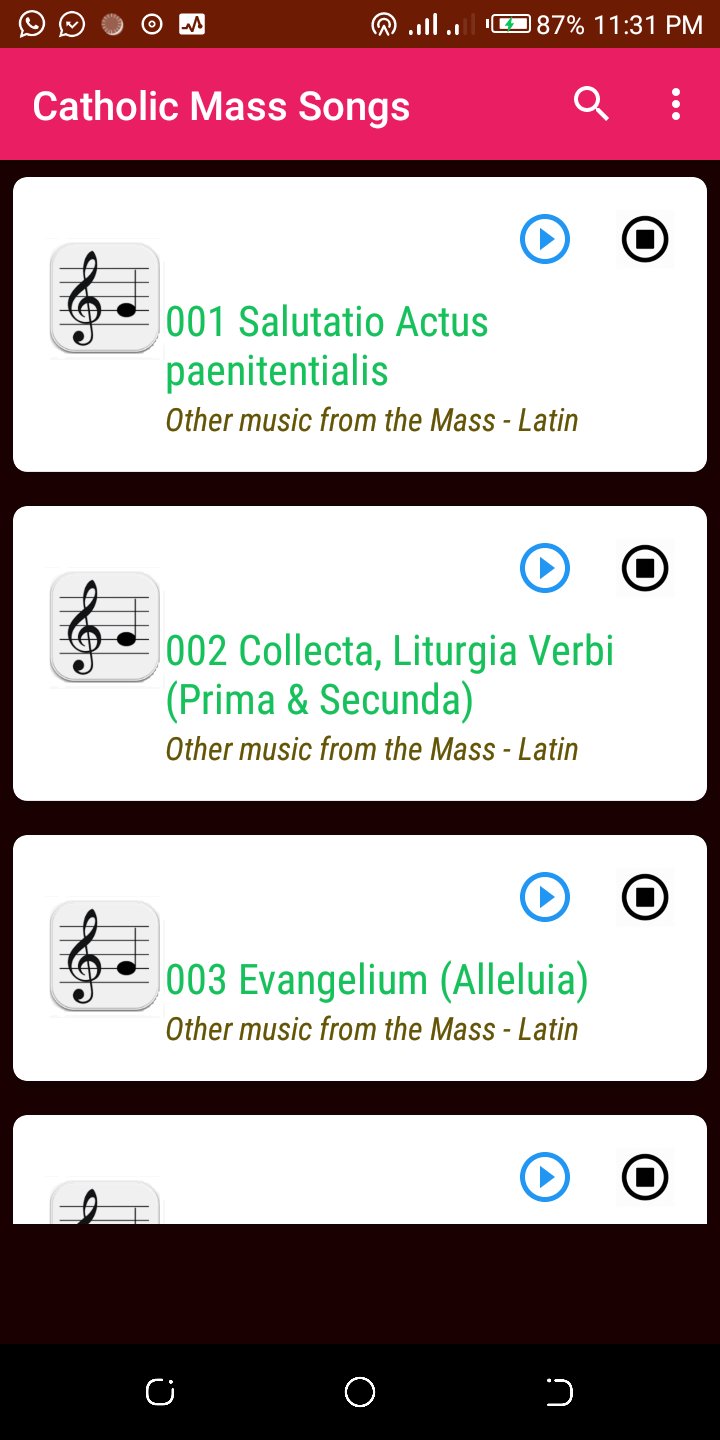Play 001 Salutatio Actus paenitentialis
The height and width of the screenshot is (1440, 720).
coord(545,240)
